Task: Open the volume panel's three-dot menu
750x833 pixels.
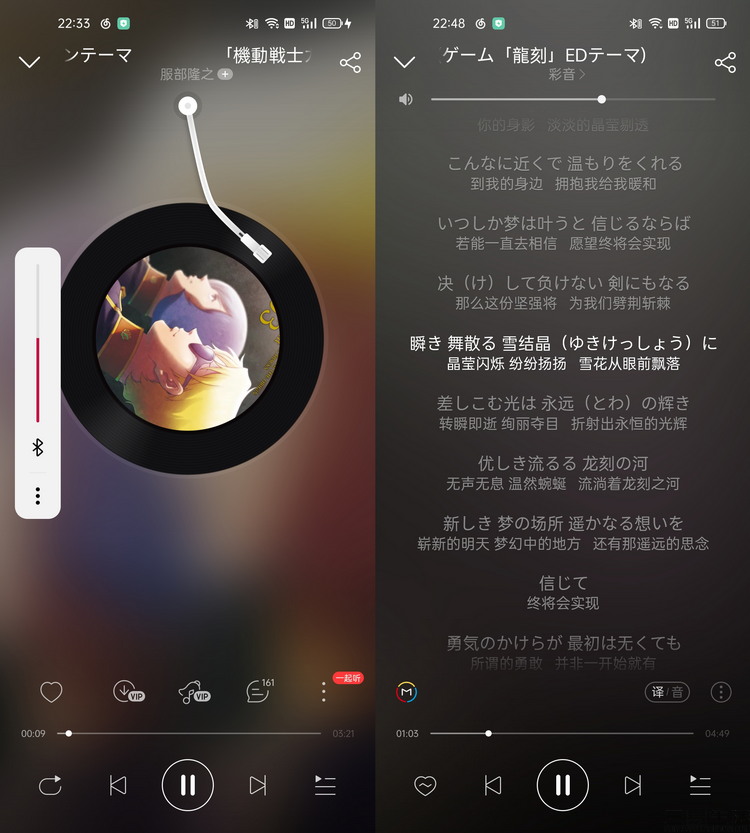Action: point(38,496)
